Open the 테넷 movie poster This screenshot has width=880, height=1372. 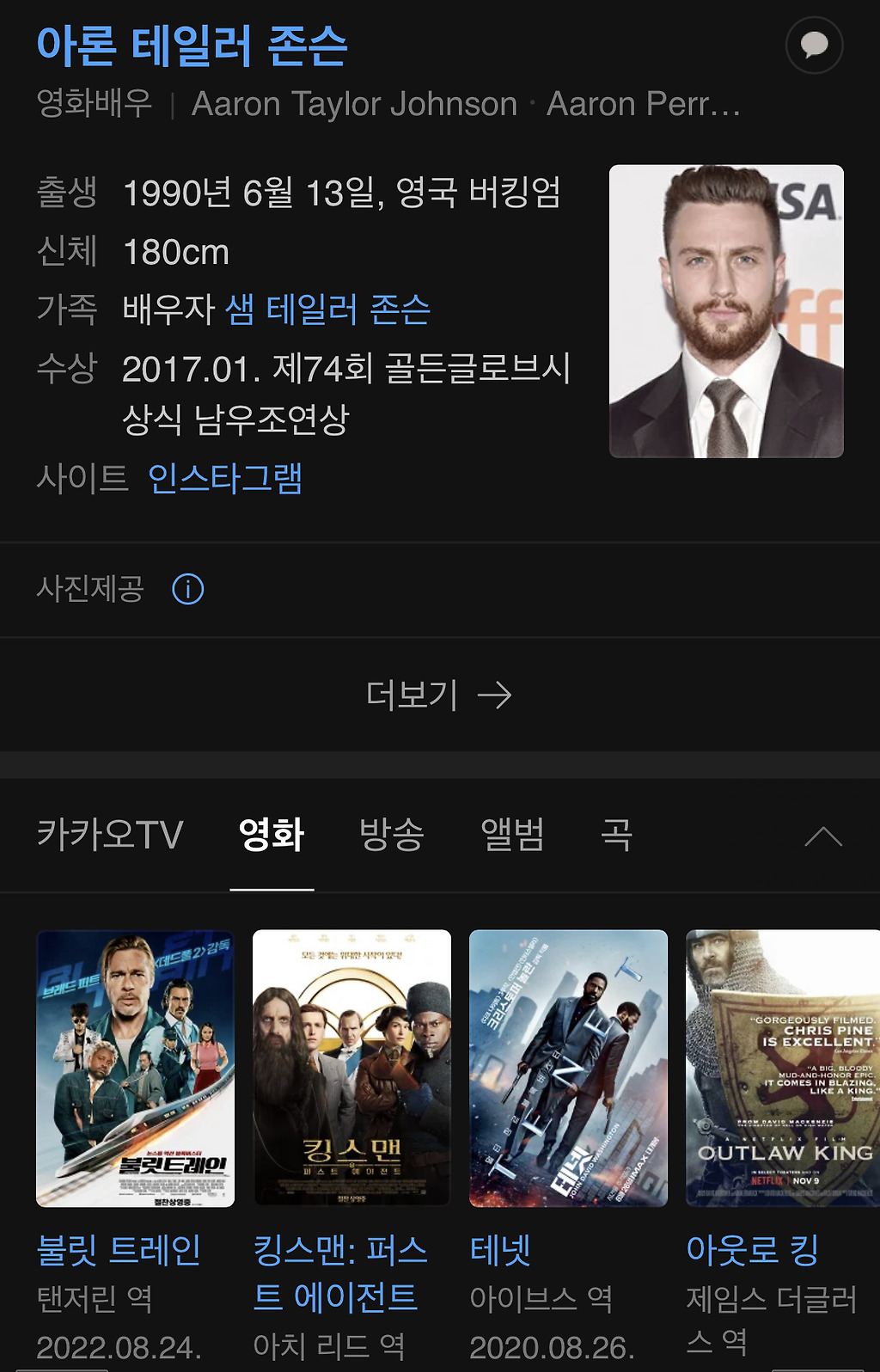(x=568, y=1068)
